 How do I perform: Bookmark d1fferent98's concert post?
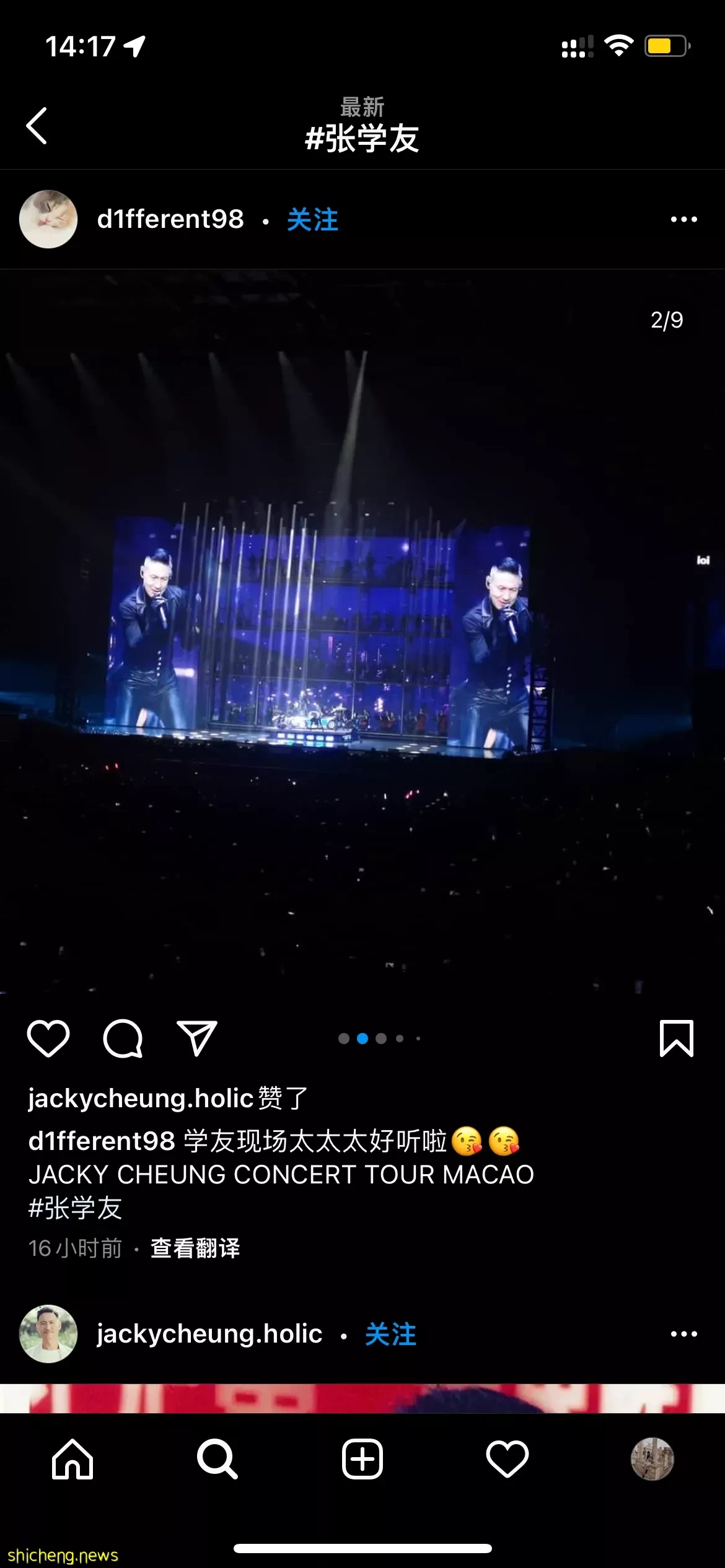[676, 1039]
